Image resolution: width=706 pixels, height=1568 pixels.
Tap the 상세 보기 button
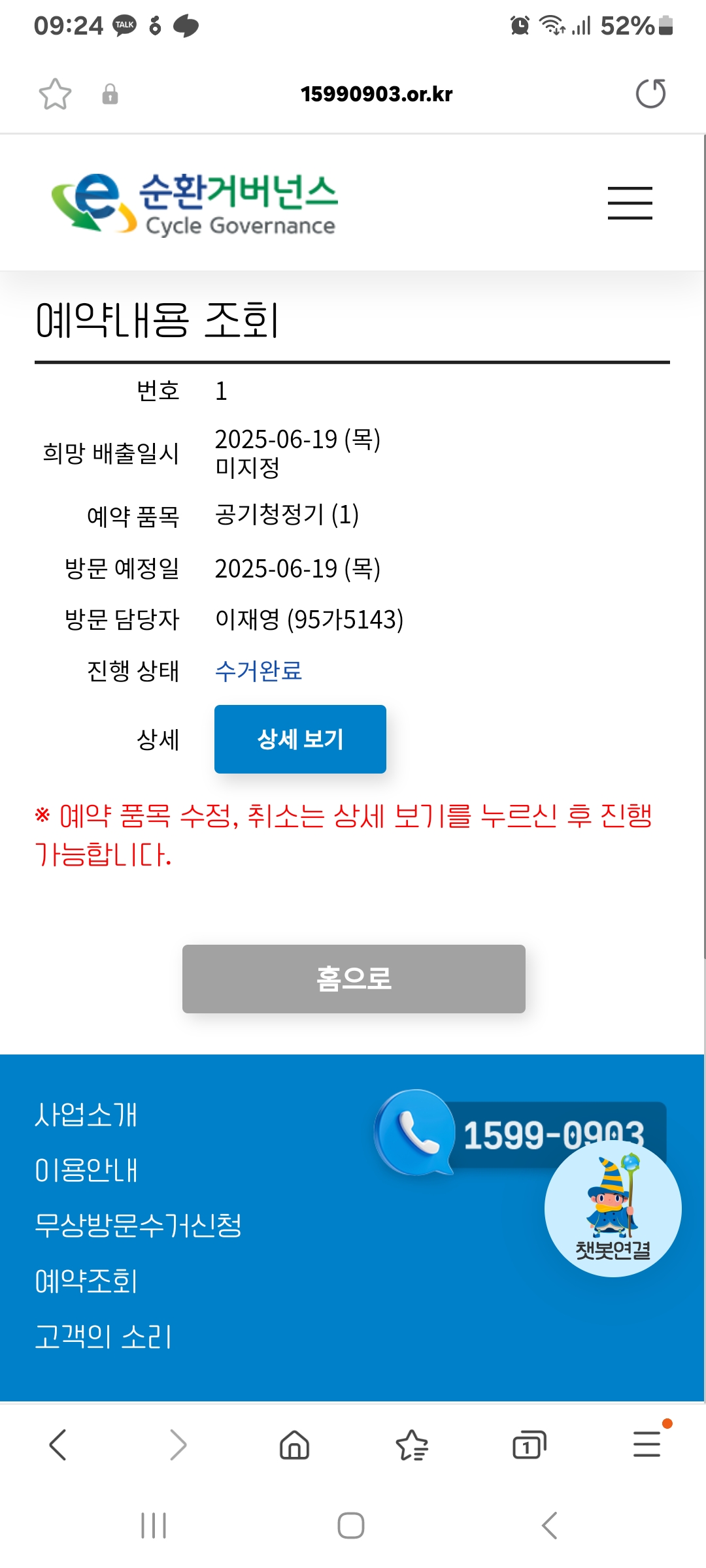click(300, 739)
